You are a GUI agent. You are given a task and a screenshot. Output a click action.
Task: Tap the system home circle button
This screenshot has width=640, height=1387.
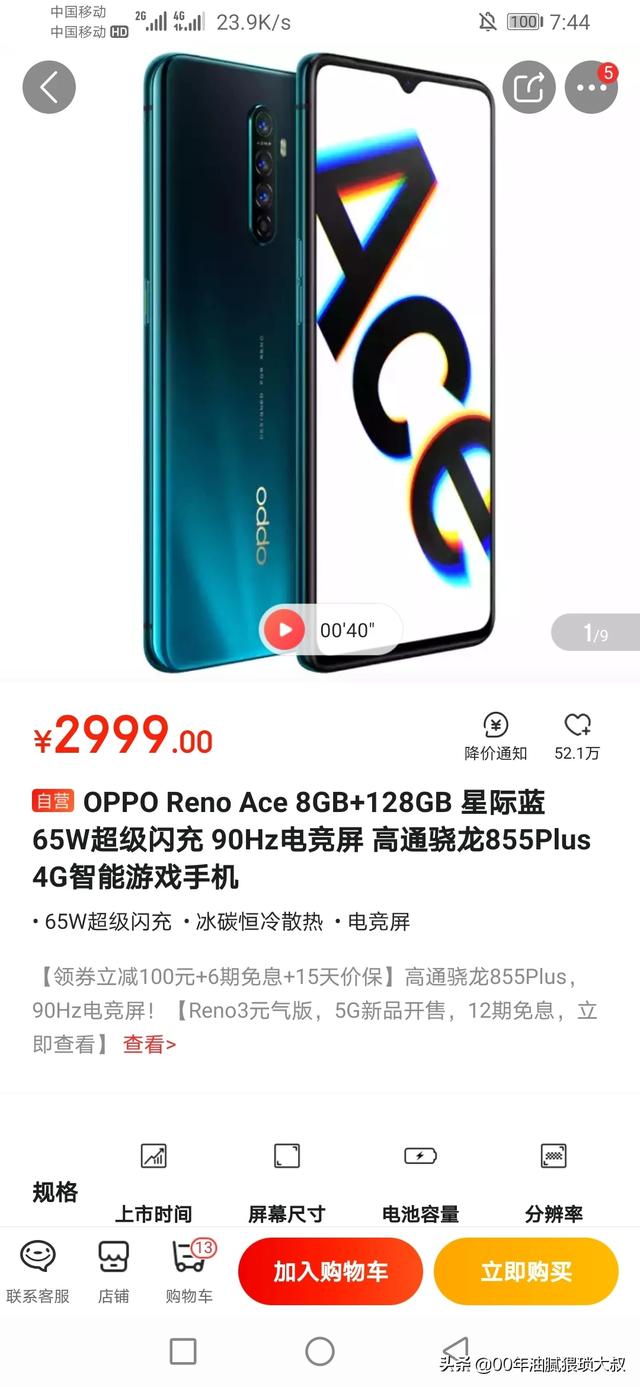320,1351
